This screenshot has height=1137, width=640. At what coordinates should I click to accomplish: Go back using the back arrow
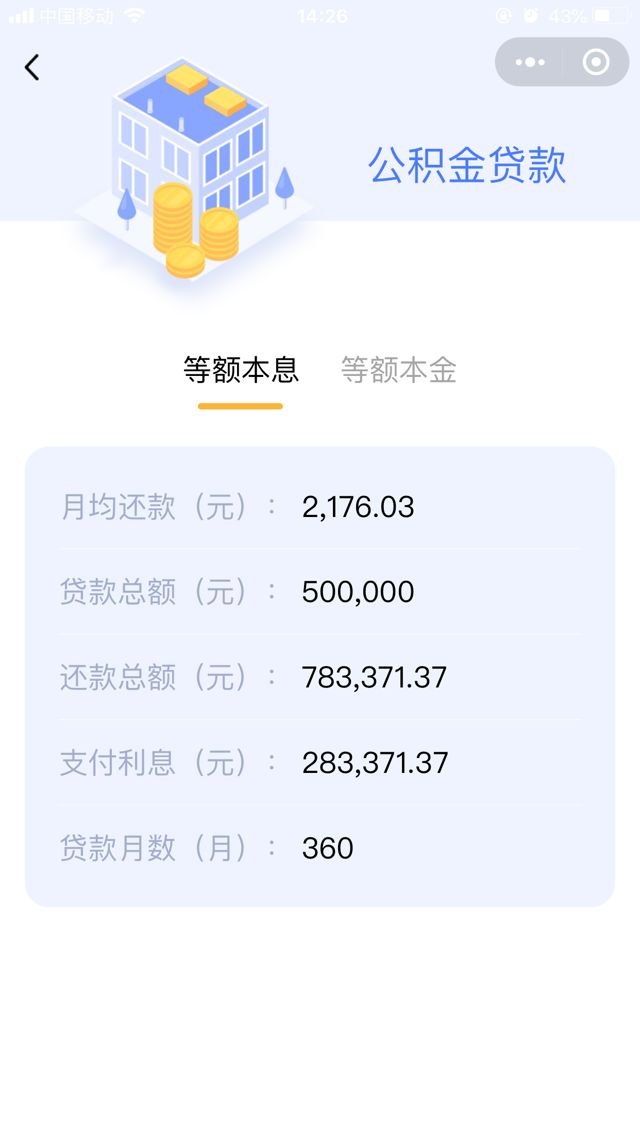[32, 67]
